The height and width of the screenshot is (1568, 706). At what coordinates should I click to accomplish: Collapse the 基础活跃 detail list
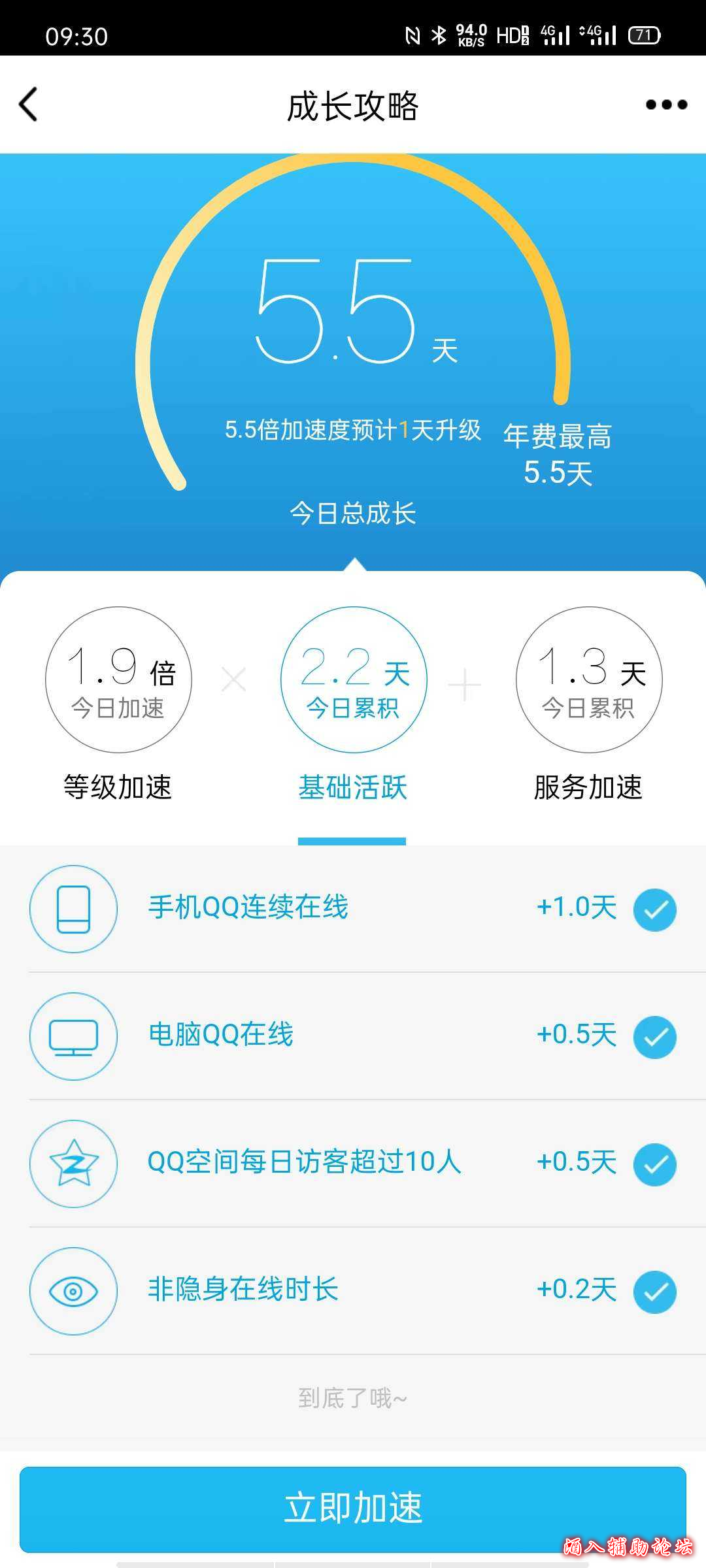pos(353,789)
